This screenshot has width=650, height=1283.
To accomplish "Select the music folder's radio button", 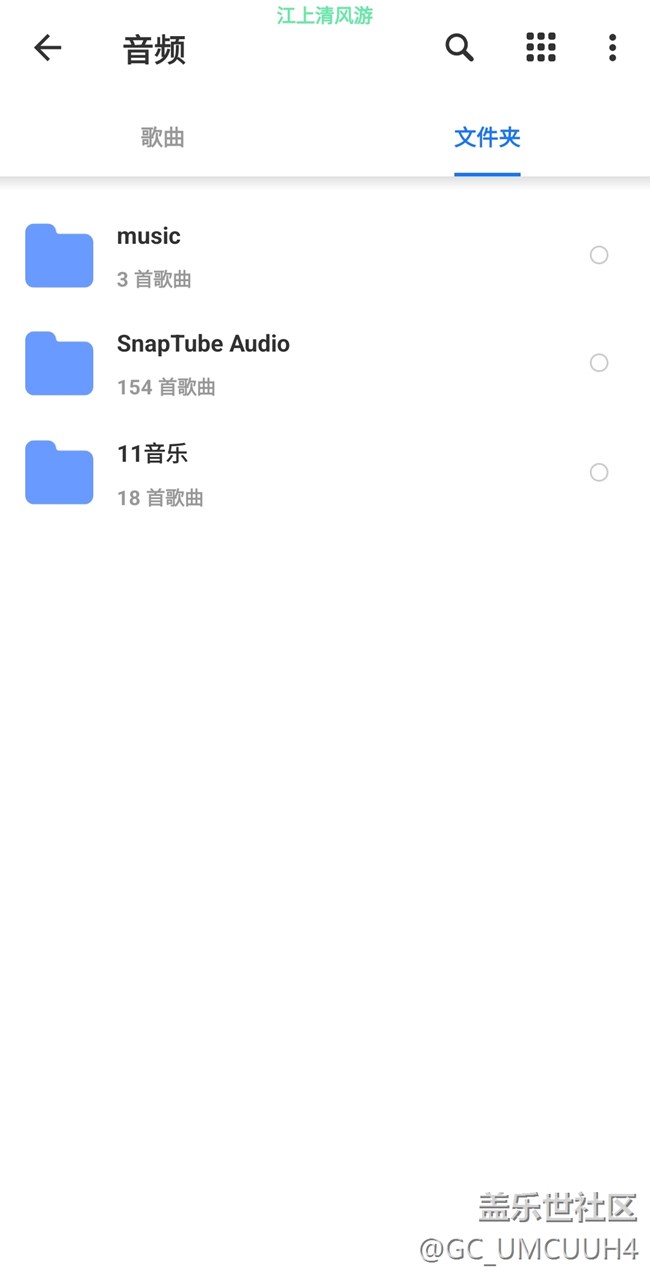I will coord(599,255).
